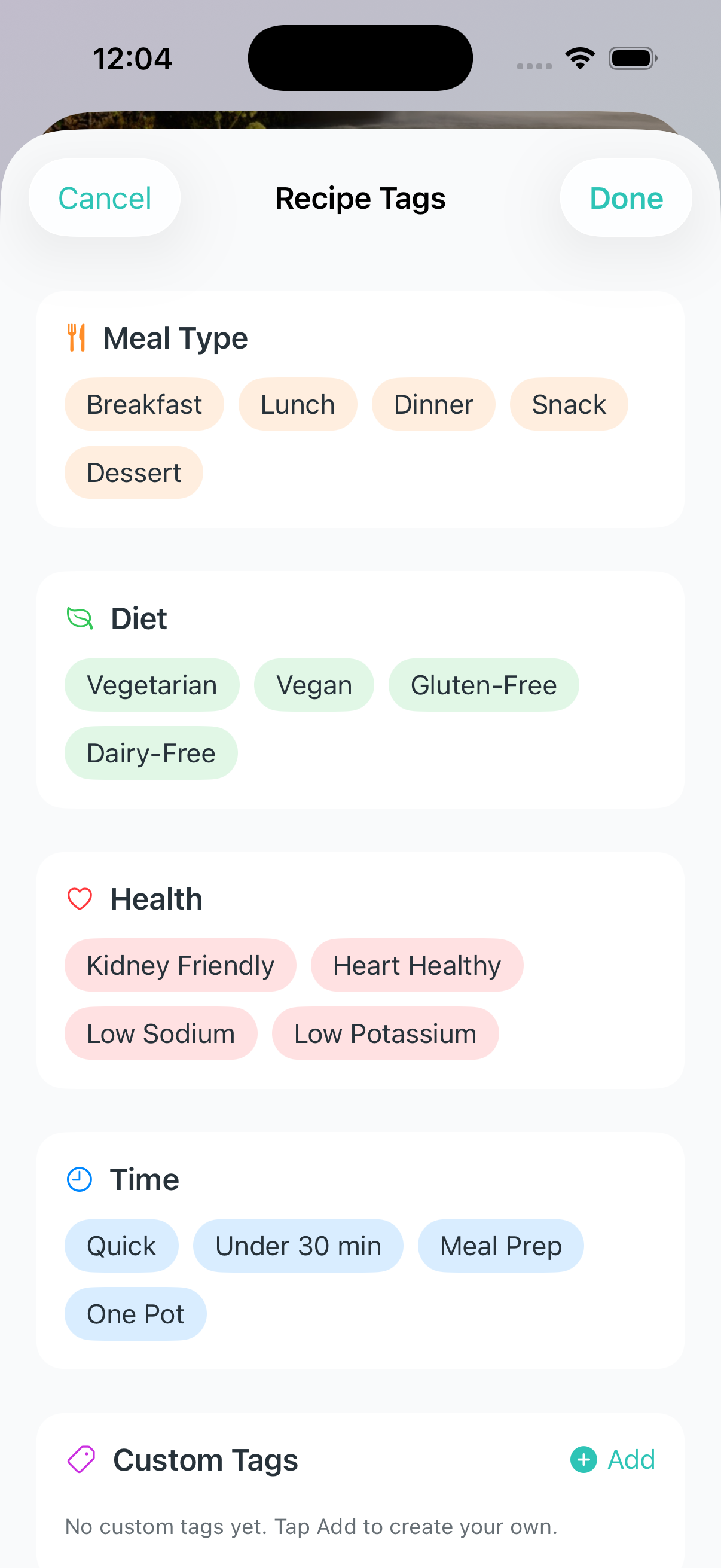Viewport: 721px width, 1568px height.
Task: Toggle the Breakfast meal tag
Action: point(145,404)
